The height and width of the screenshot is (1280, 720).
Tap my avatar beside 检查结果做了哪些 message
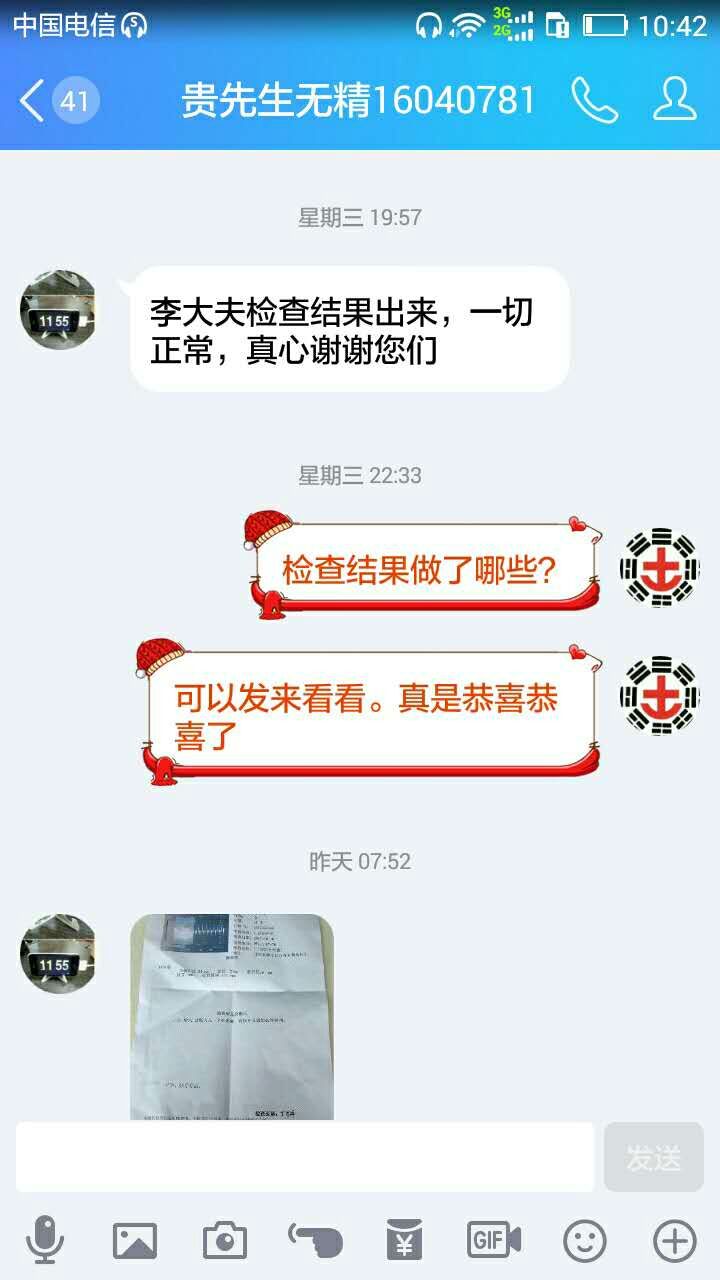[x=658, y=568]
